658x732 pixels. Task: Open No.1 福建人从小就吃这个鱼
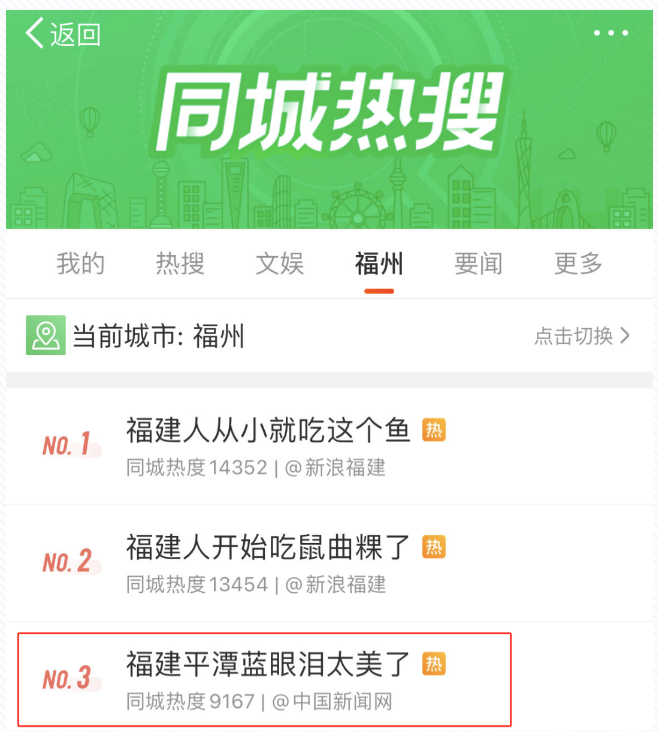[x=268, y=431]
